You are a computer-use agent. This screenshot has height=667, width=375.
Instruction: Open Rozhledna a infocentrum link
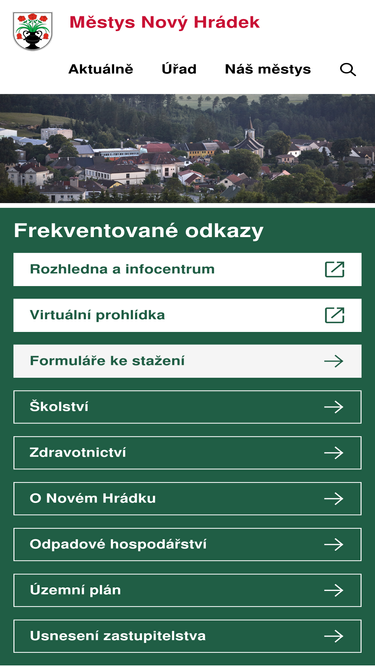[188, 270]
